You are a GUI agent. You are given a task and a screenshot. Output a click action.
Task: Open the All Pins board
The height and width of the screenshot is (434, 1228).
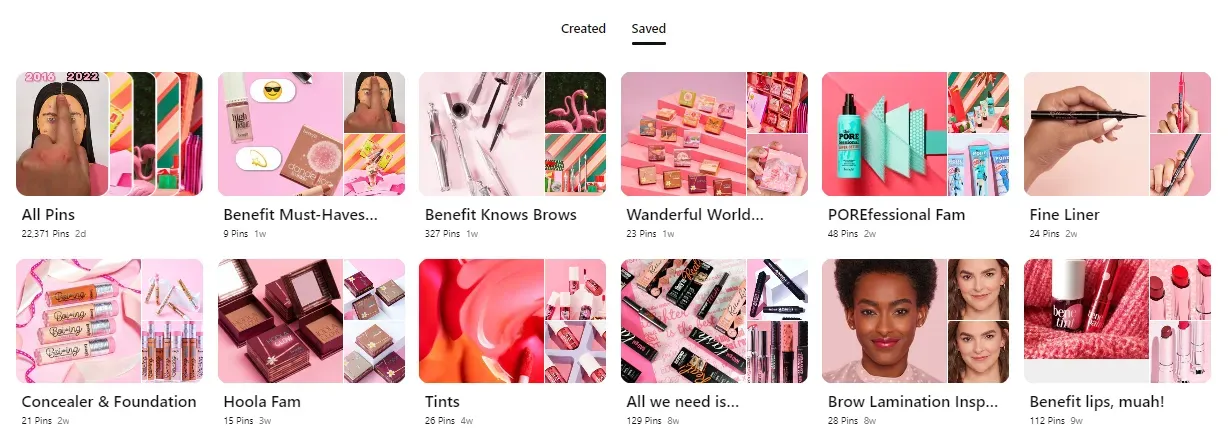click(109, 134)
